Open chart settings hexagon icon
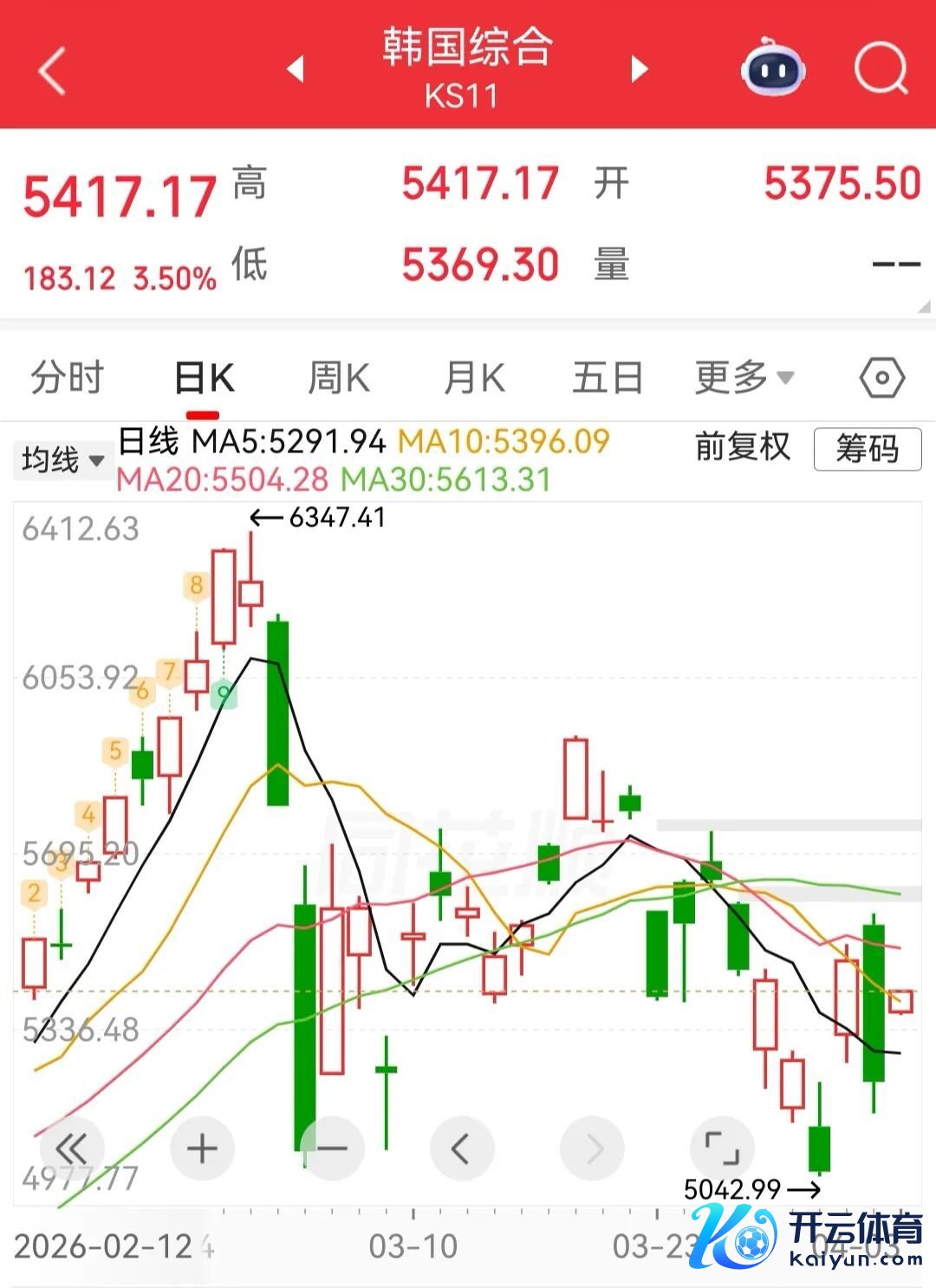 pos(881,378)
